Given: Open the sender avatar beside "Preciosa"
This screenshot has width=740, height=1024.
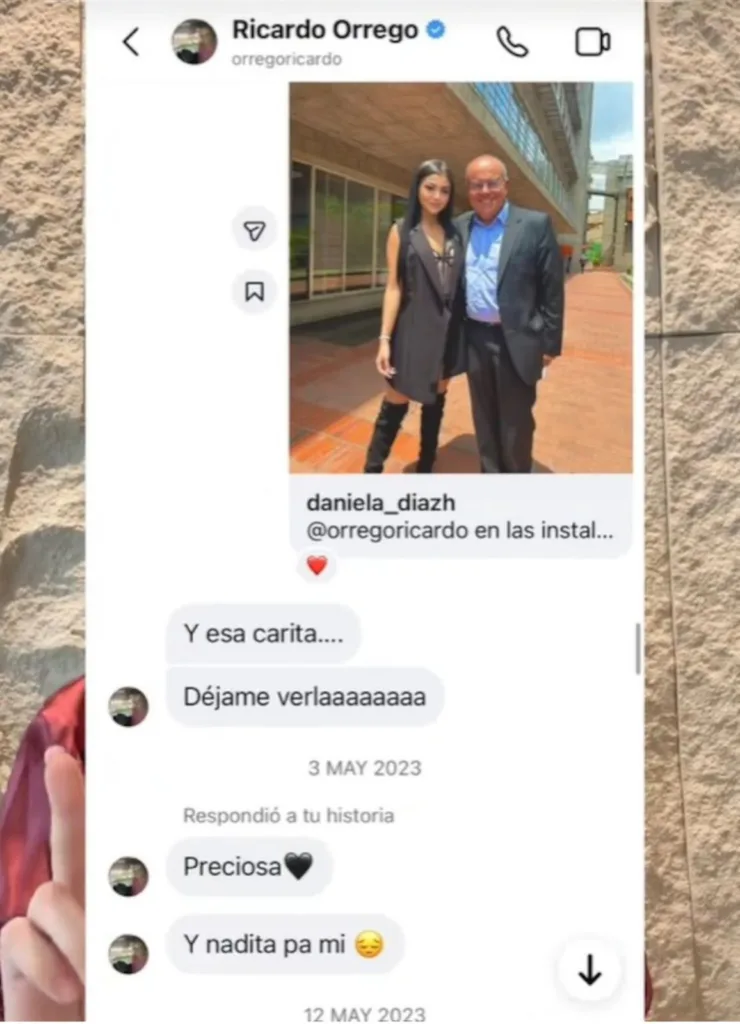Looking at the screenshot, I should (128, 876).
